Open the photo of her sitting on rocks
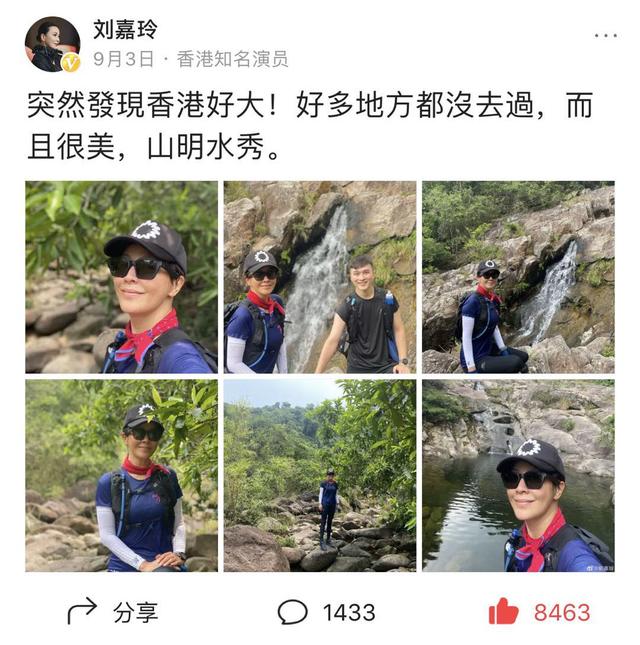 pyautogui.click(x=121, y=475)
